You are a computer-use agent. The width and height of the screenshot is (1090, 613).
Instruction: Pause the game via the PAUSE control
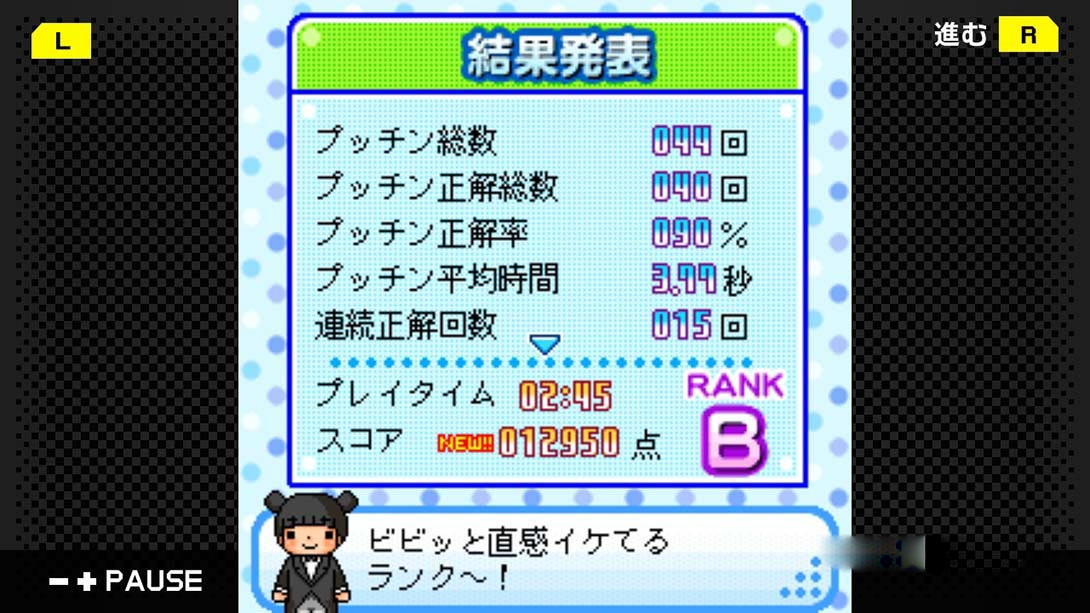click(126, 581)
